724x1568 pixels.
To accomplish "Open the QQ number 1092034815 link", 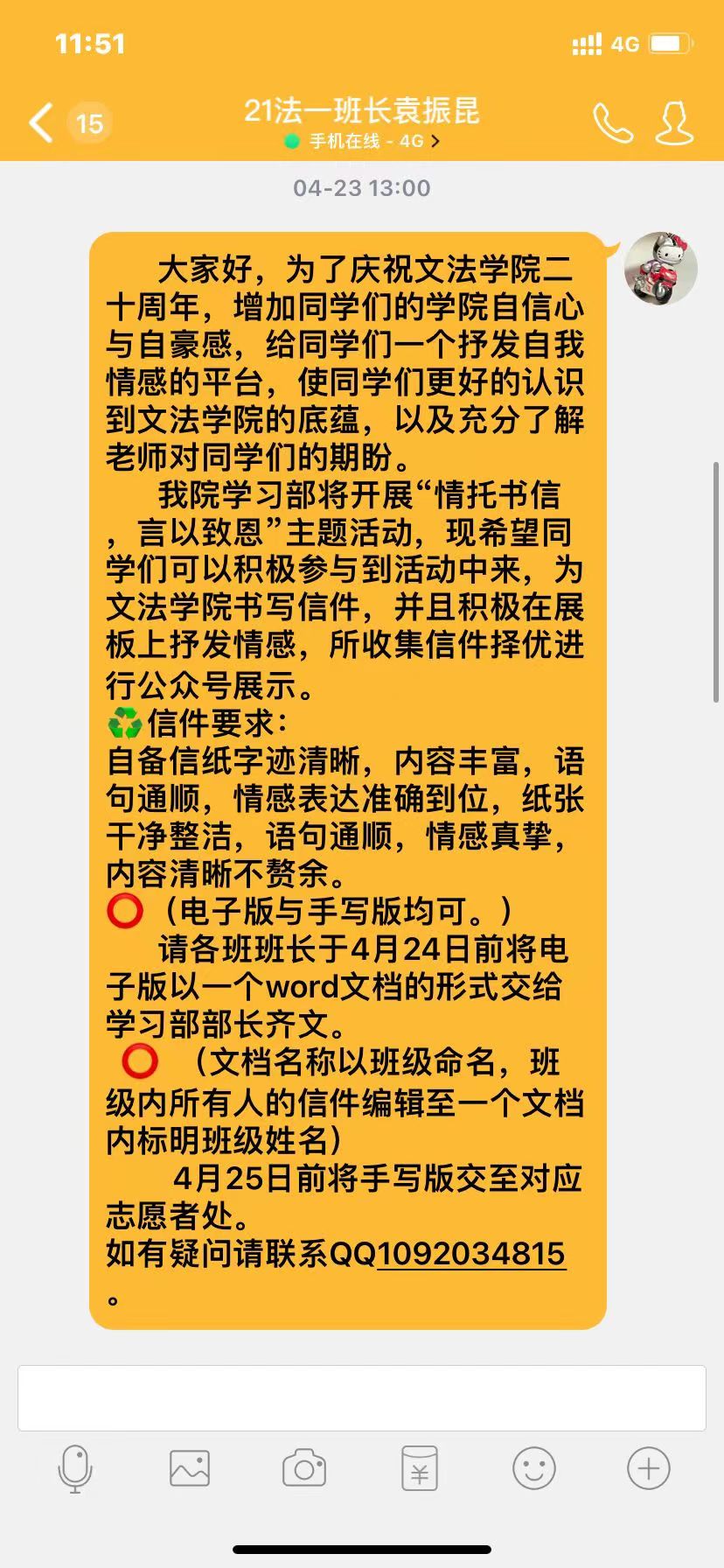I will click(471, 1254).
